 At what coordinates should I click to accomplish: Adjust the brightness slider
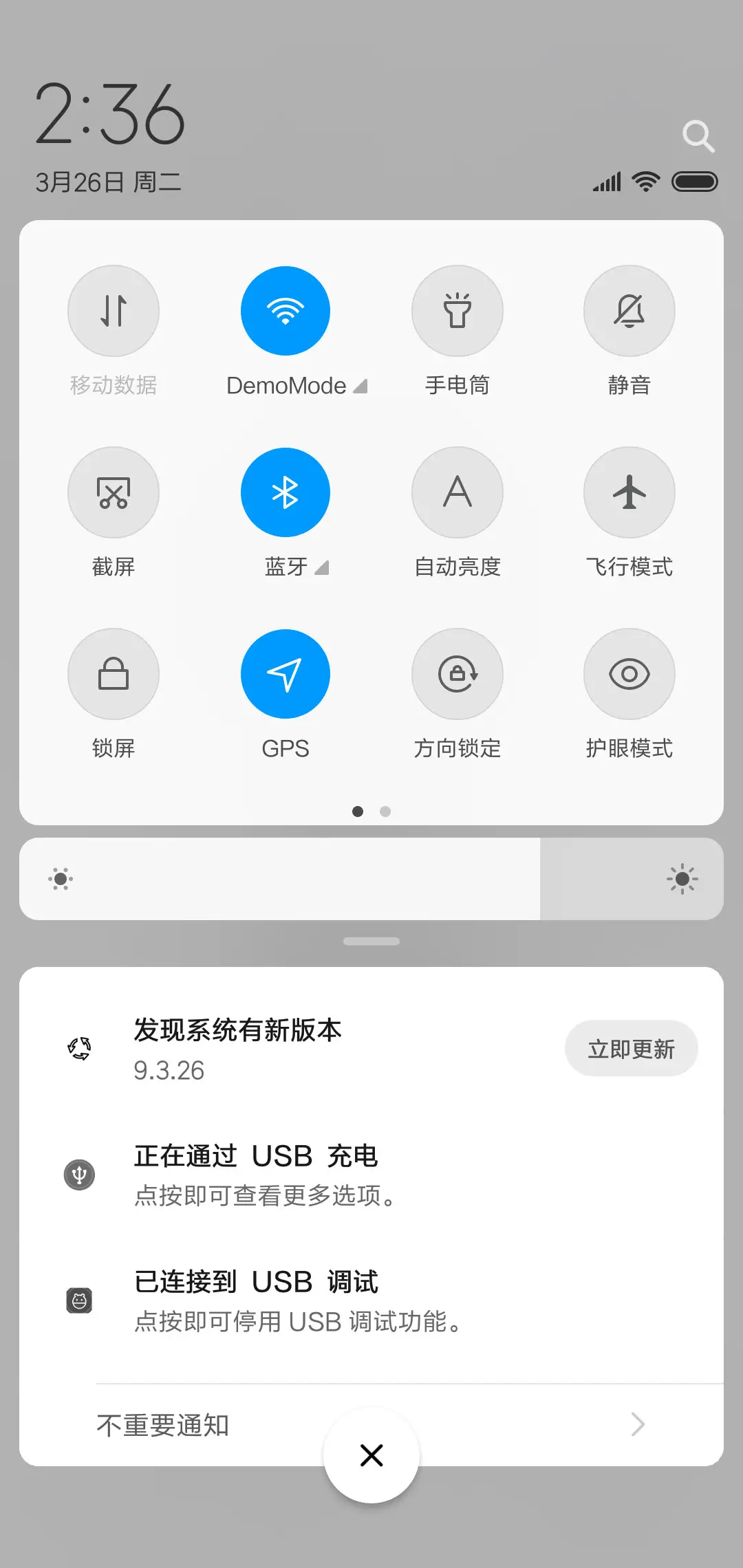[371, 879]
